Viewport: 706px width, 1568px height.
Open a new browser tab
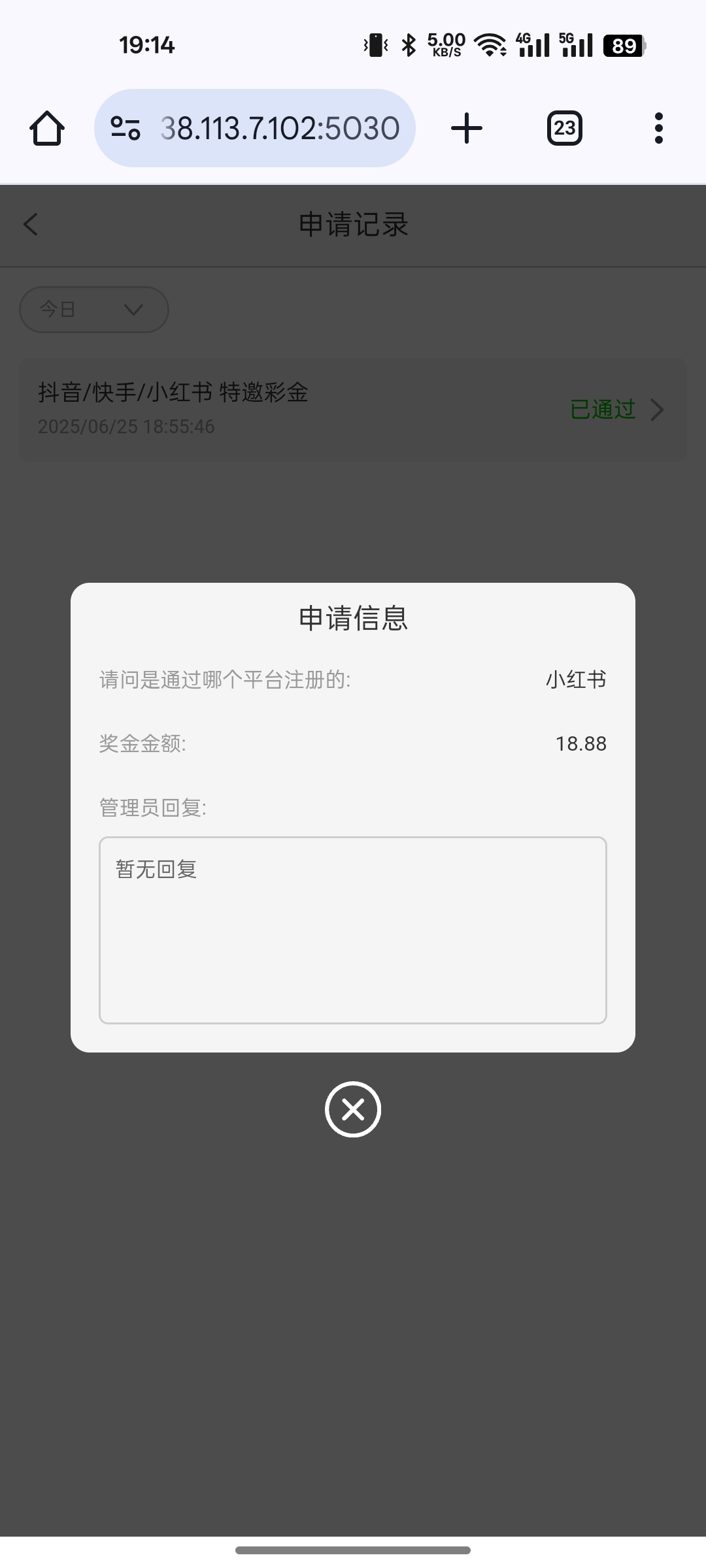coord(467,128)
